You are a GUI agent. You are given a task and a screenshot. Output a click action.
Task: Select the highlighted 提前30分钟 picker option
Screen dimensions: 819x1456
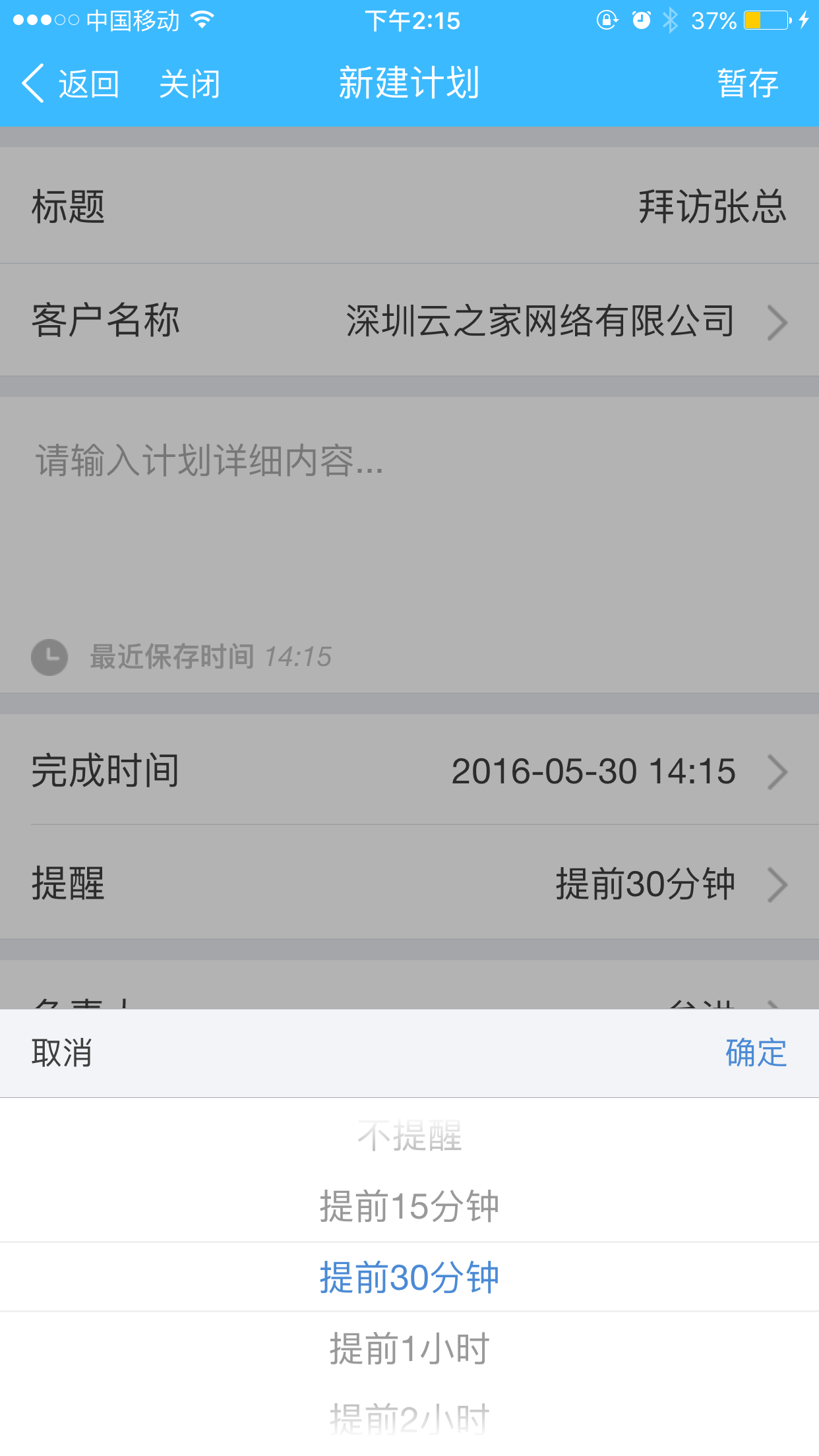[409, 1277]
